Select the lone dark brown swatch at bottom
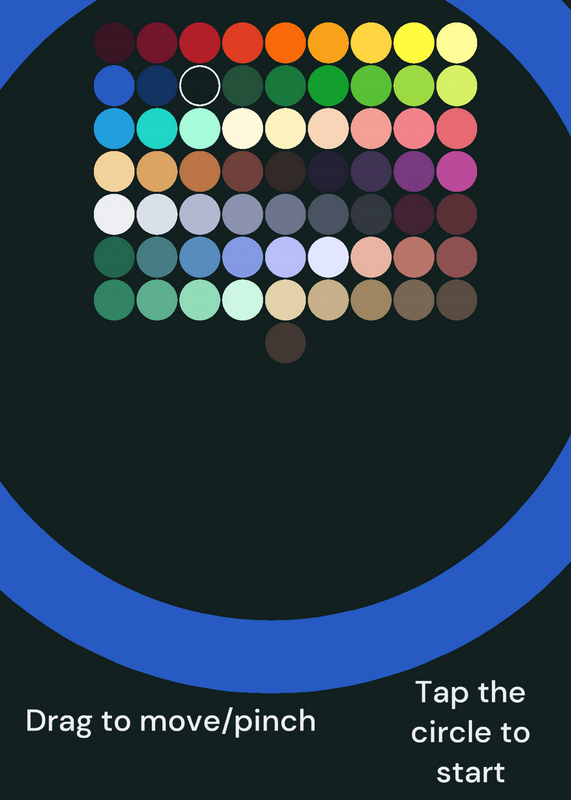The height and width of the screenshot is (800, 571). 285,343
